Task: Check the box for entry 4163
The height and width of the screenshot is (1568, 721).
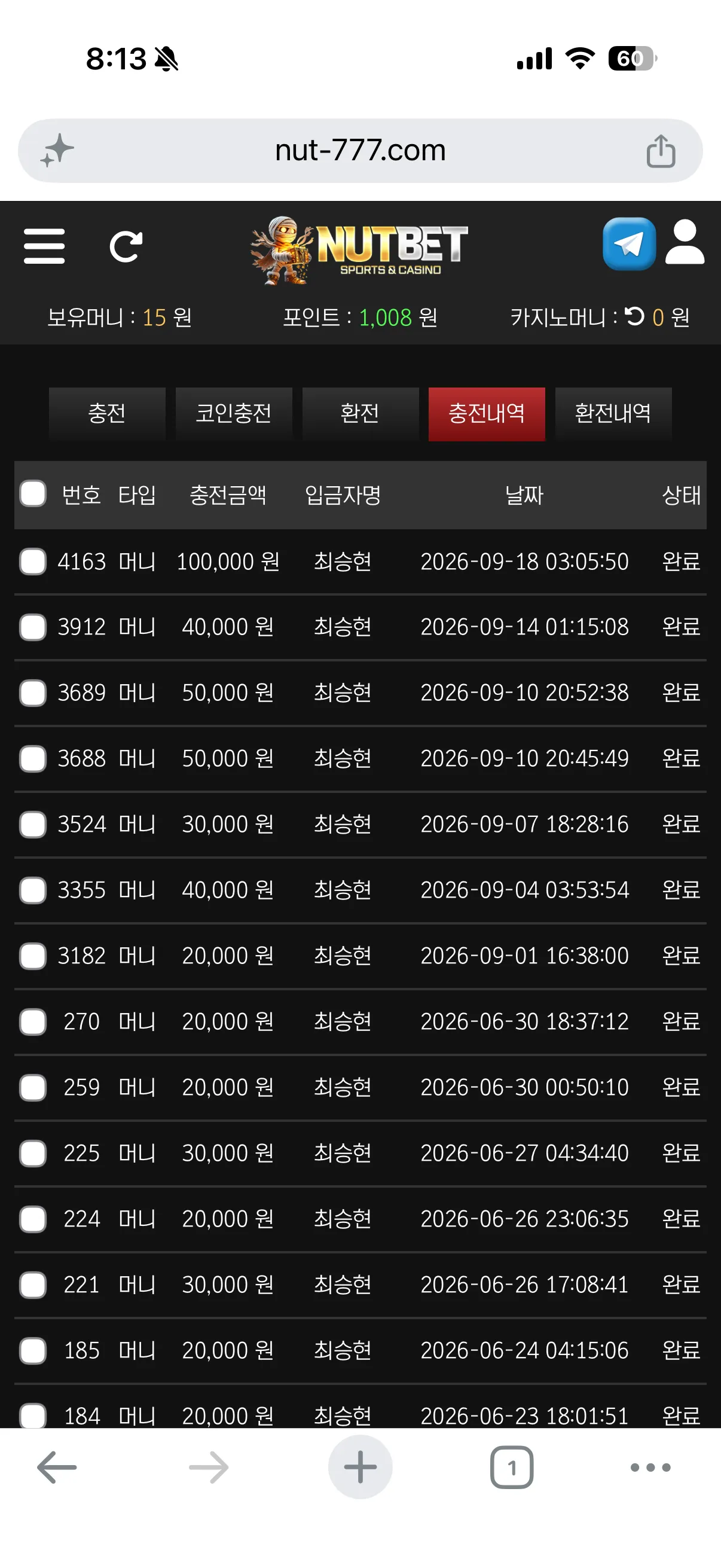Action: (x=33, y=561)
